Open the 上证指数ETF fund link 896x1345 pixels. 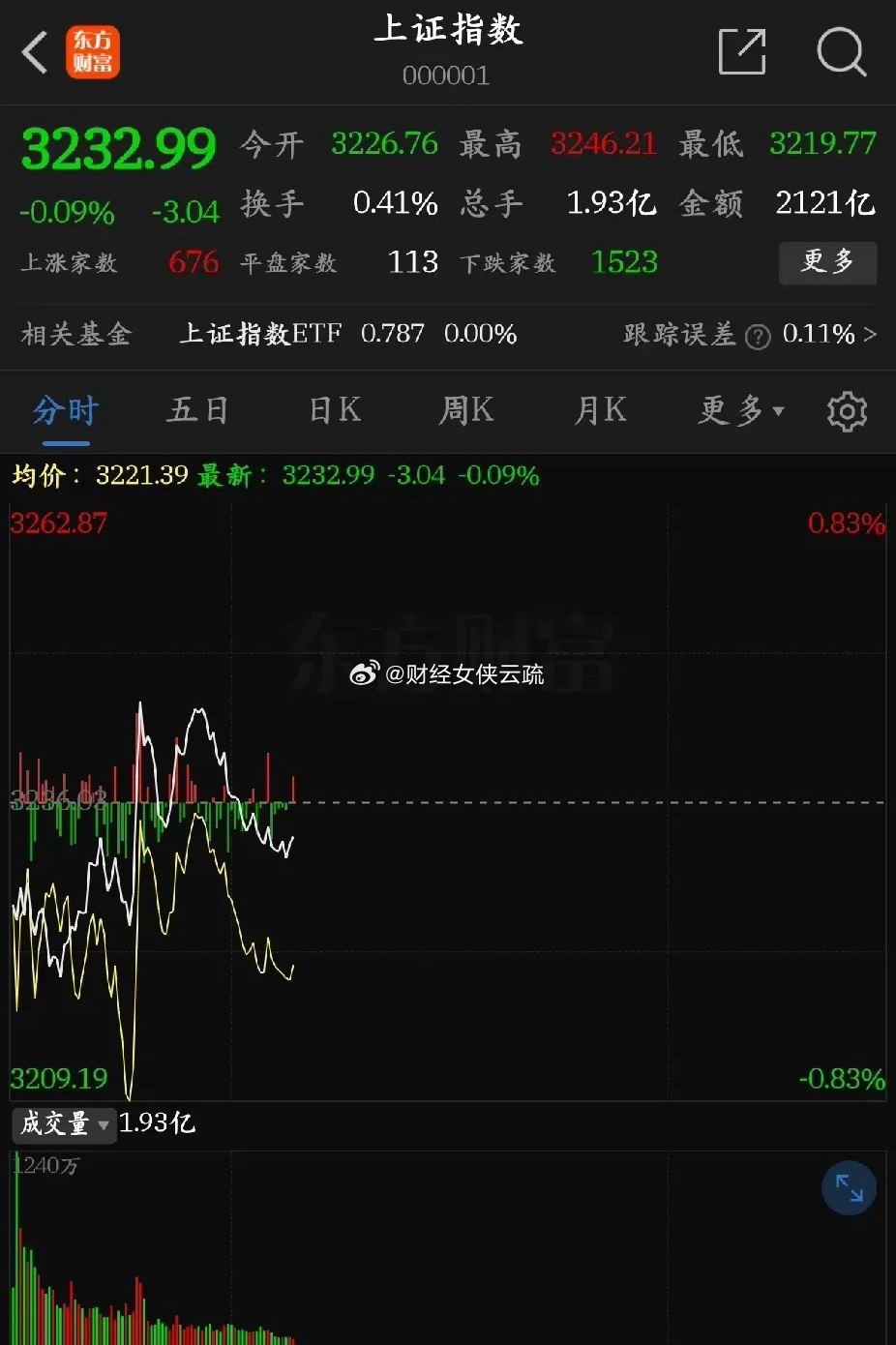(260, 334)
